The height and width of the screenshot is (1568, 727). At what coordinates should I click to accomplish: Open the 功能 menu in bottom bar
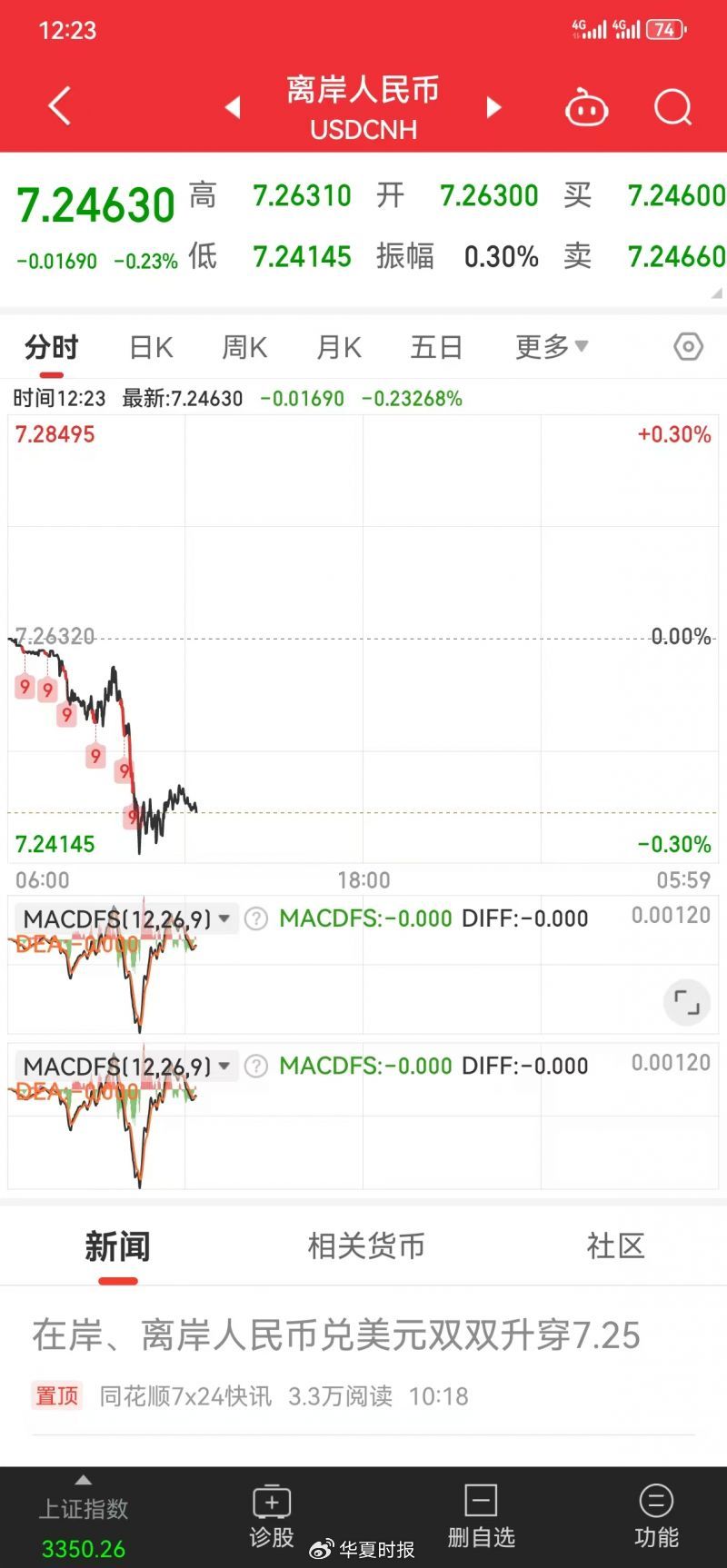[x=656, y=1517]
